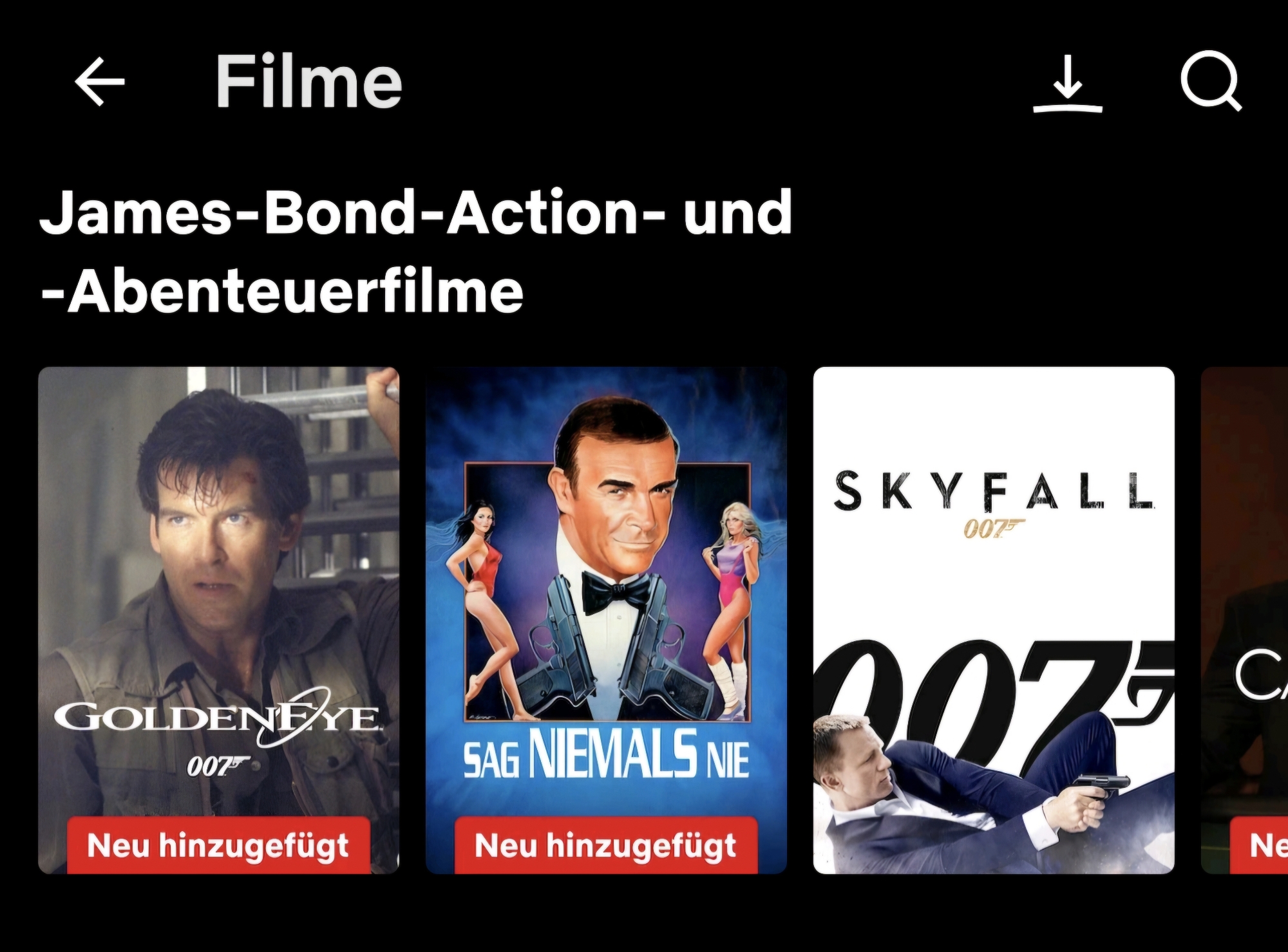Open the partially visible fourth movie tile

1245,619
